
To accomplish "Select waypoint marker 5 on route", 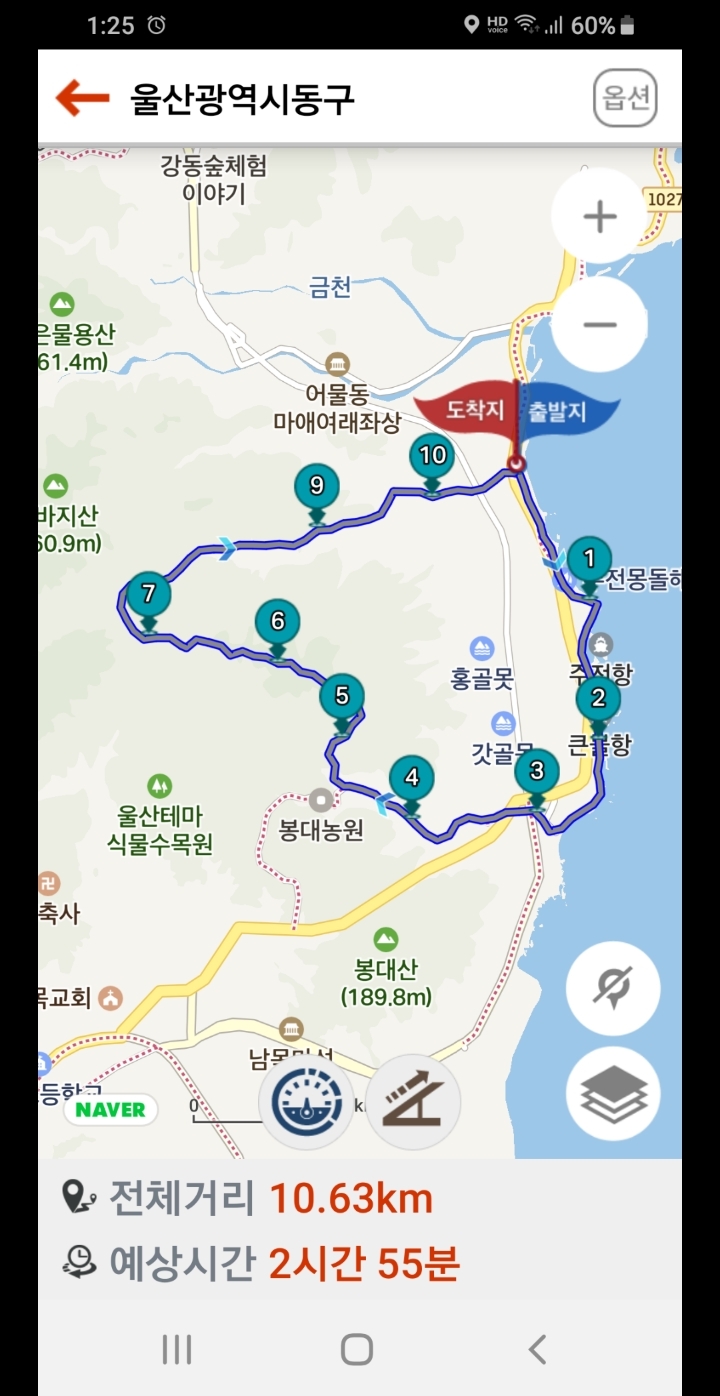I will coord(342,697).
